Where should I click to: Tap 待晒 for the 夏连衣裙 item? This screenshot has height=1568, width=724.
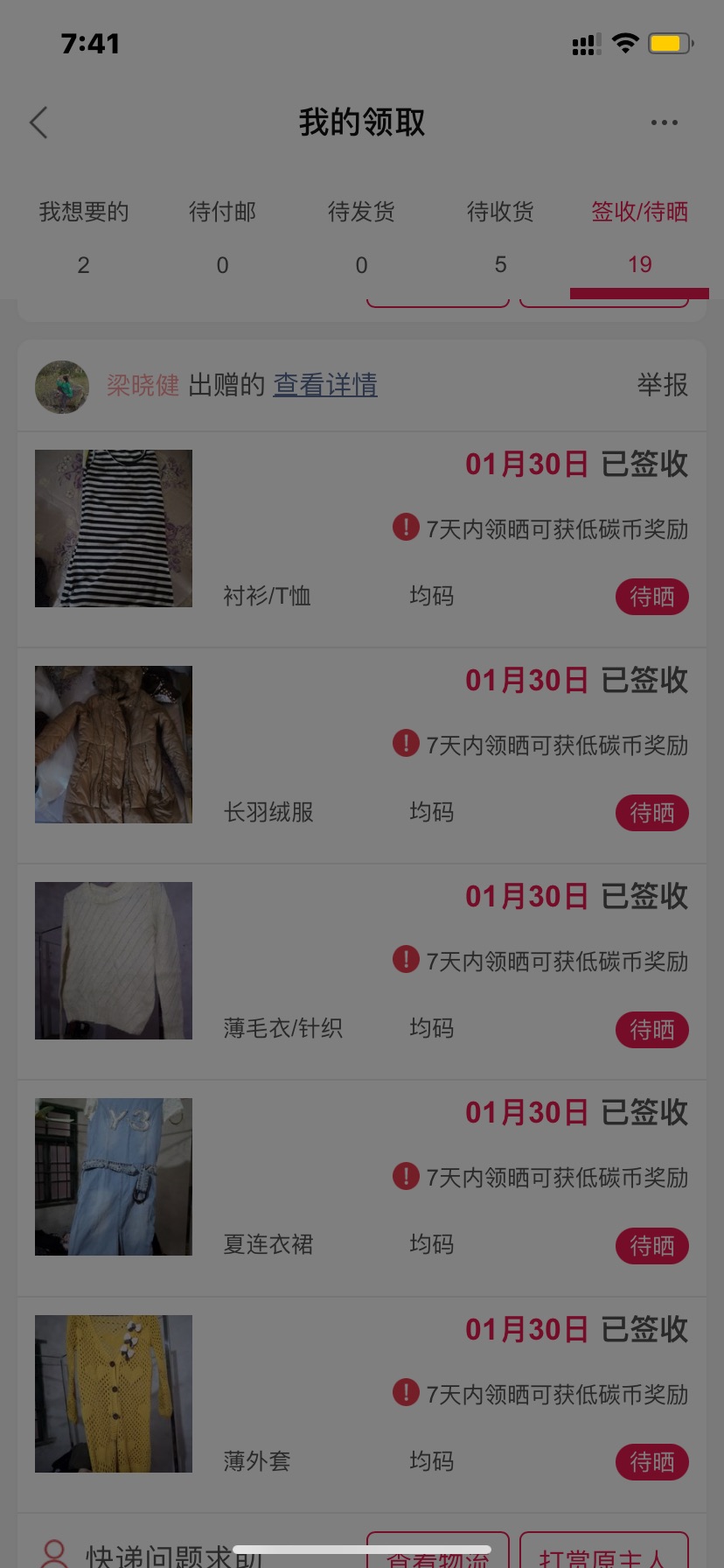coord(652,1245)
